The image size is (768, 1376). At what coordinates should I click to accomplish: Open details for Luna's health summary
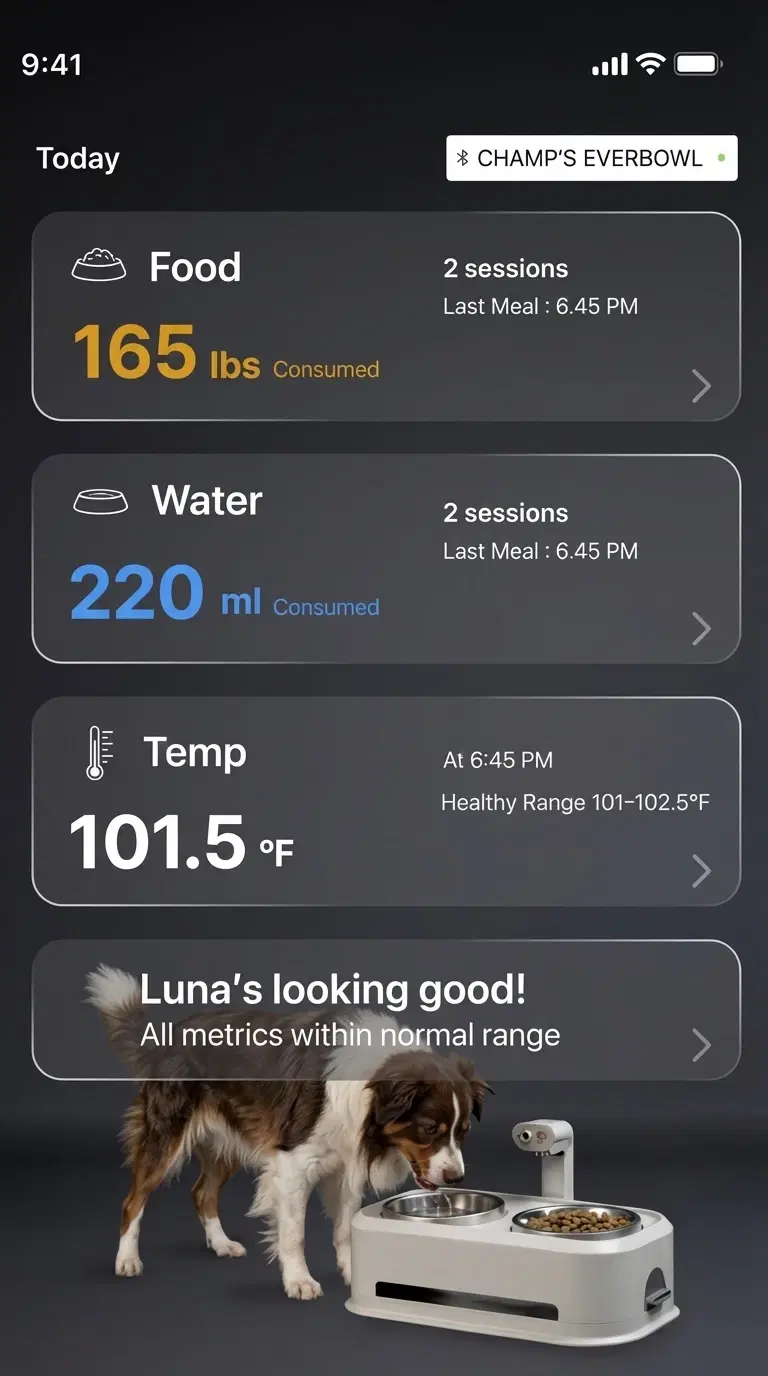point(701,1046)
